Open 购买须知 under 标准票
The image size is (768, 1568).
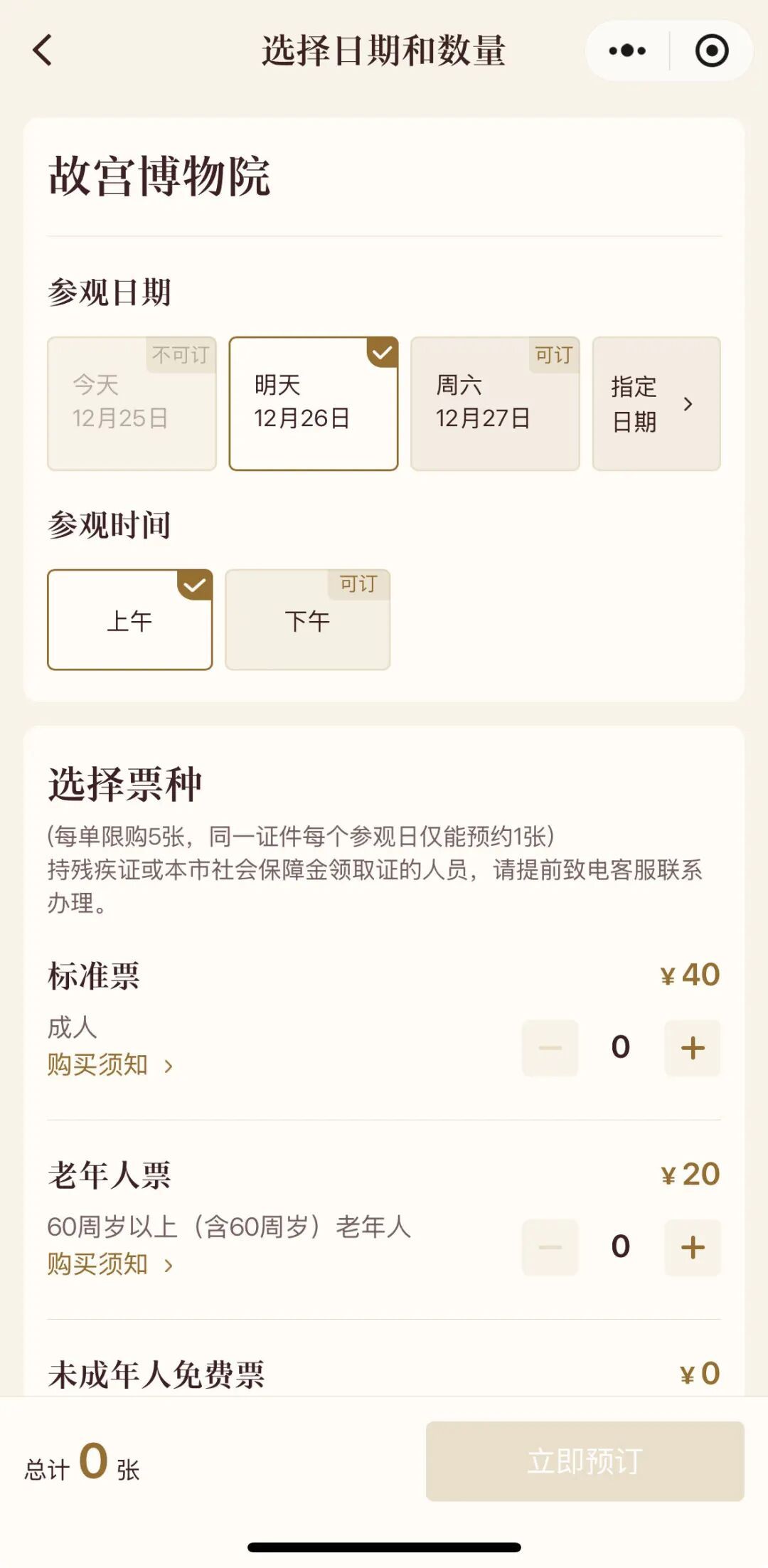point(110,1065)
